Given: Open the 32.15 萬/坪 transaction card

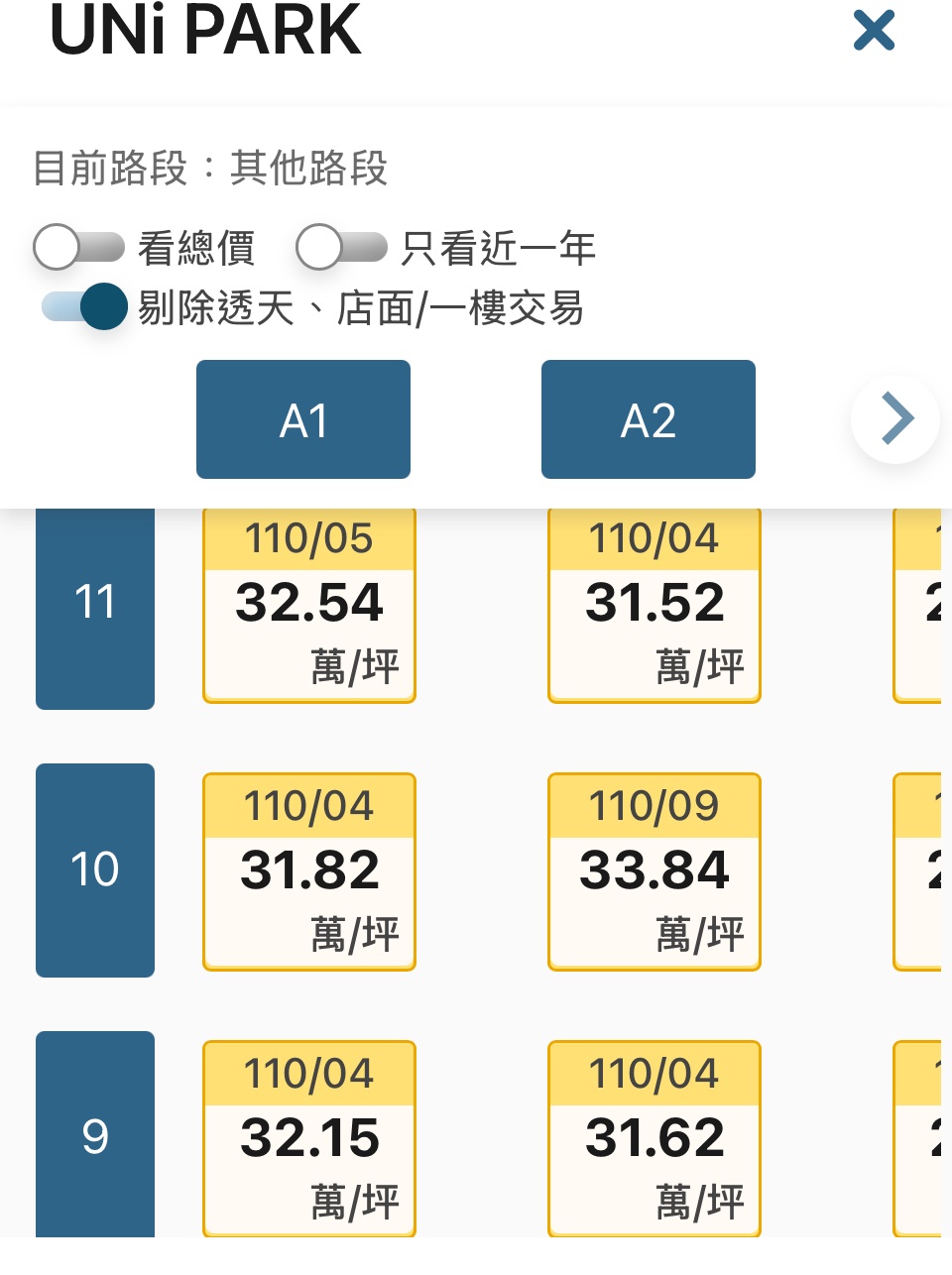Looking at the screenshot, I should [x=309, y=1138].
